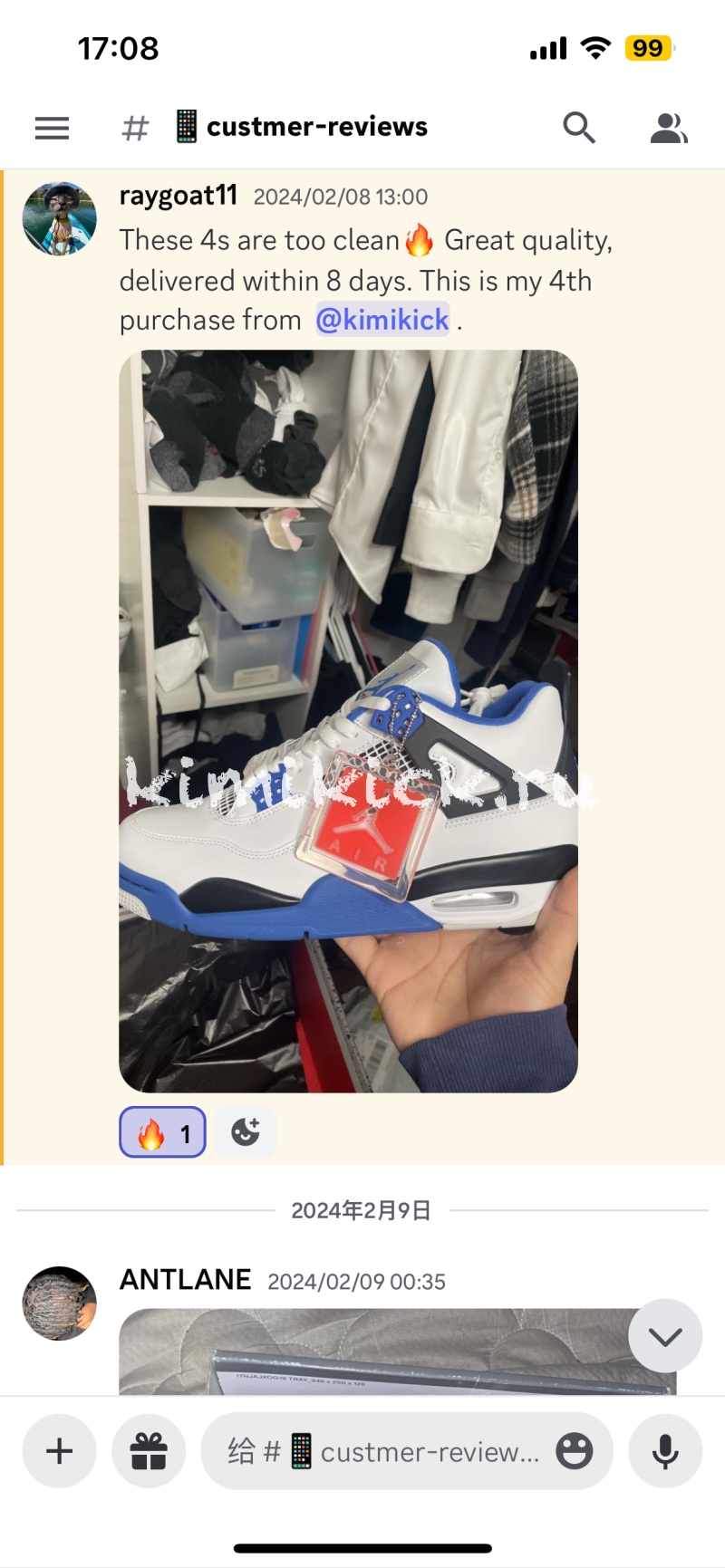Jump to the latest messages
Viewport: 725px width, 1568px height.
click(x=665, y=1336)
